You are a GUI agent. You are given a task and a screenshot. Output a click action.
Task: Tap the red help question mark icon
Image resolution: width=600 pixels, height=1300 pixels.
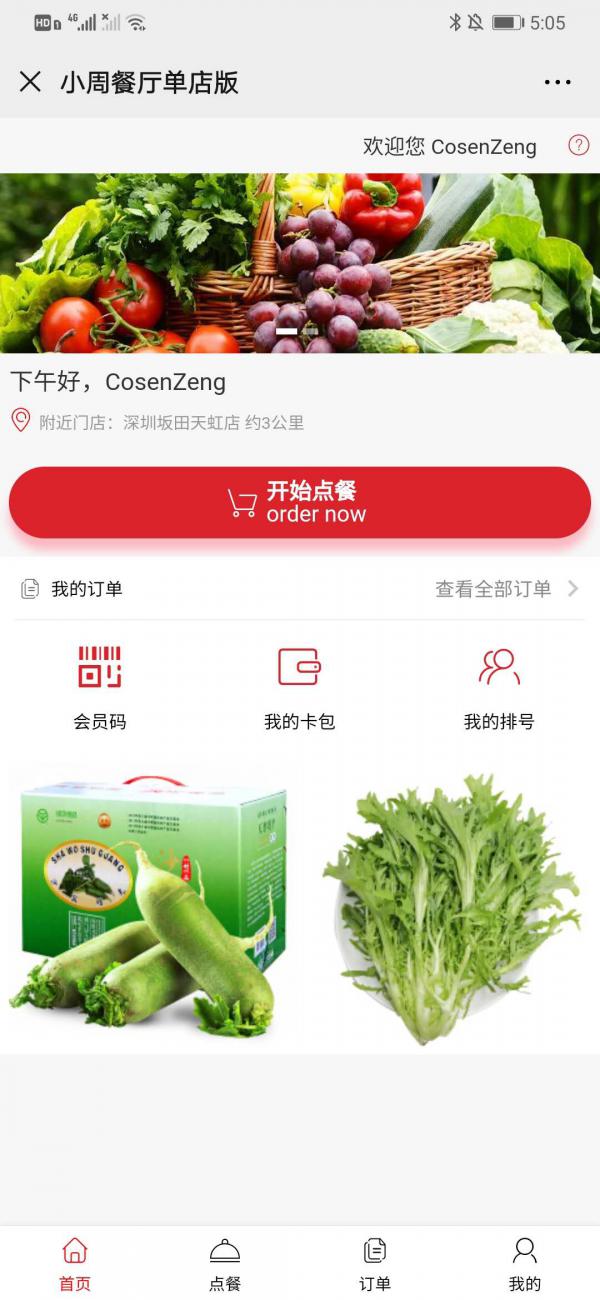578,145
